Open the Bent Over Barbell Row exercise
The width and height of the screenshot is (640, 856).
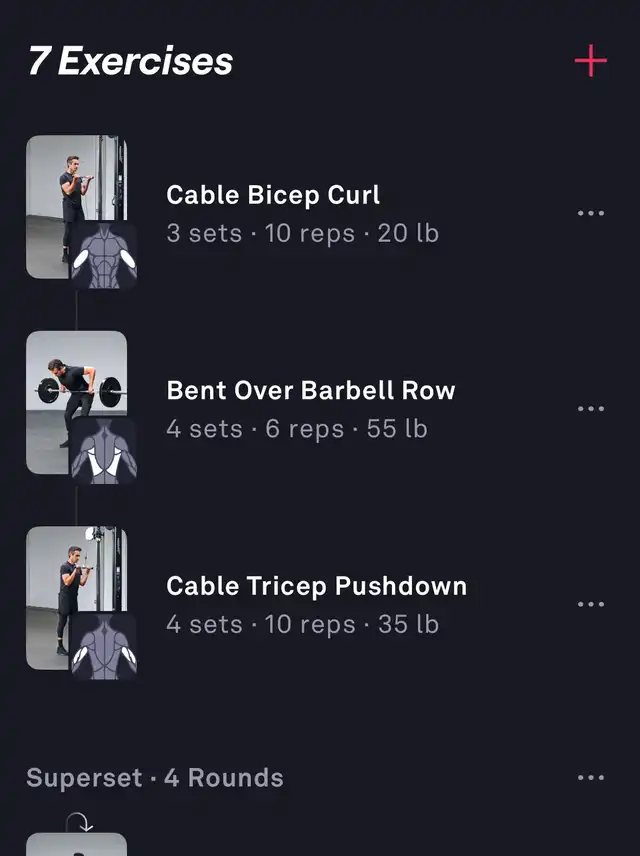pyautogui.click(x=310, y=391)
